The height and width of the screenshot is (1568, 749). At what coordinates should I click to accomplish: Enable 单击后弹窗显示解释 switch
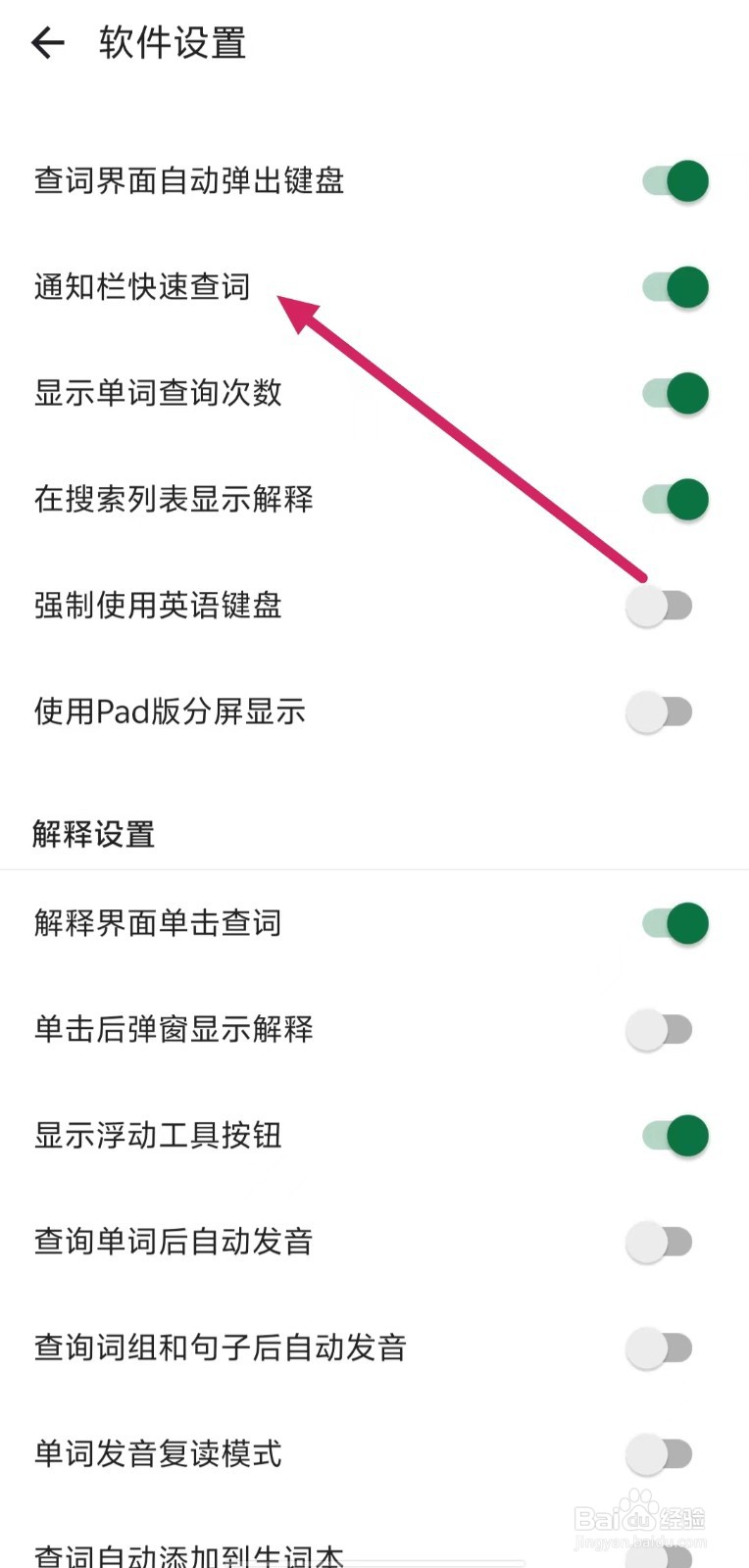pos(662,1029)
